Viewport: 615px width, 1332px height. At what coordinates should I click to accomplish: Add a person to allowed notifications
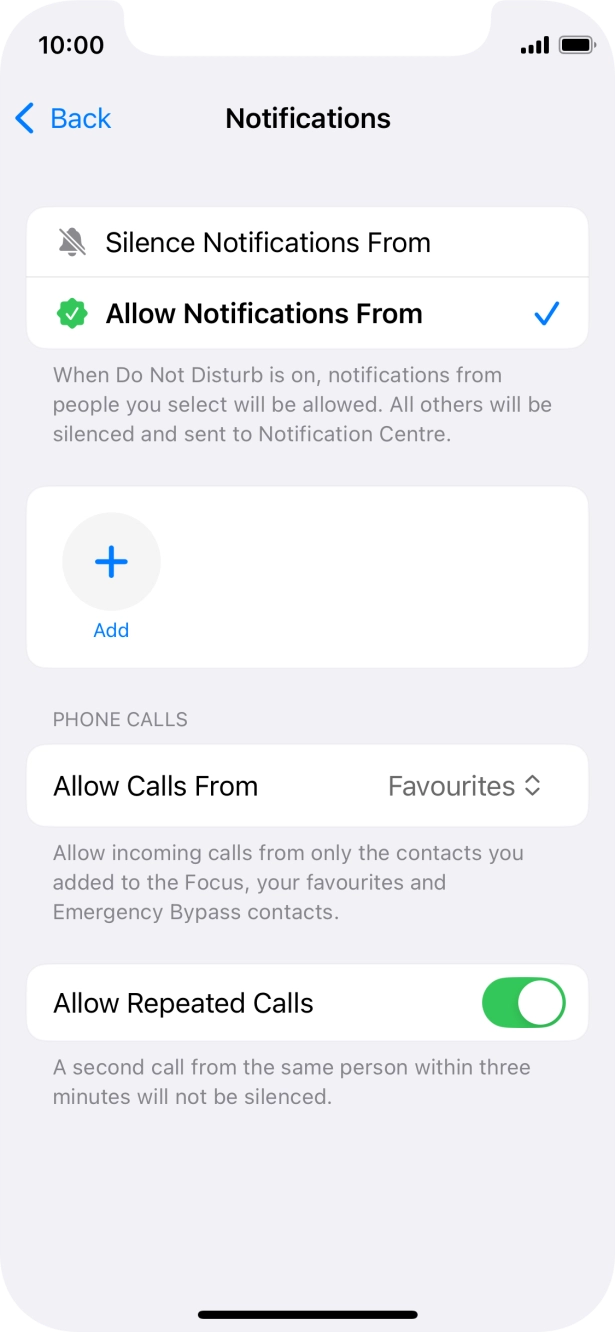[x=111, y=563]
